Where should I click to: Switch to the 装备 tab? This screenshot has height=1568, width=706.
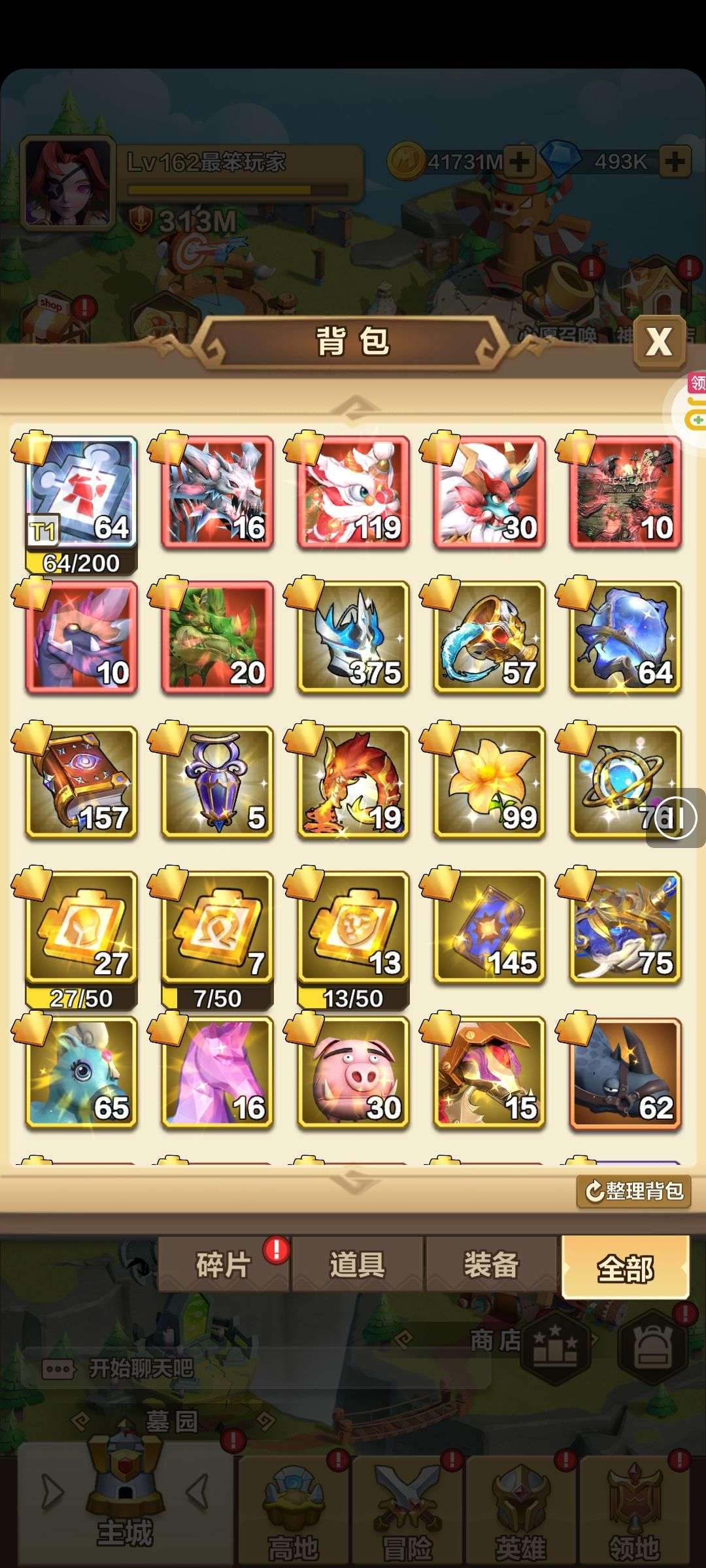click(x=492, y=1265)
